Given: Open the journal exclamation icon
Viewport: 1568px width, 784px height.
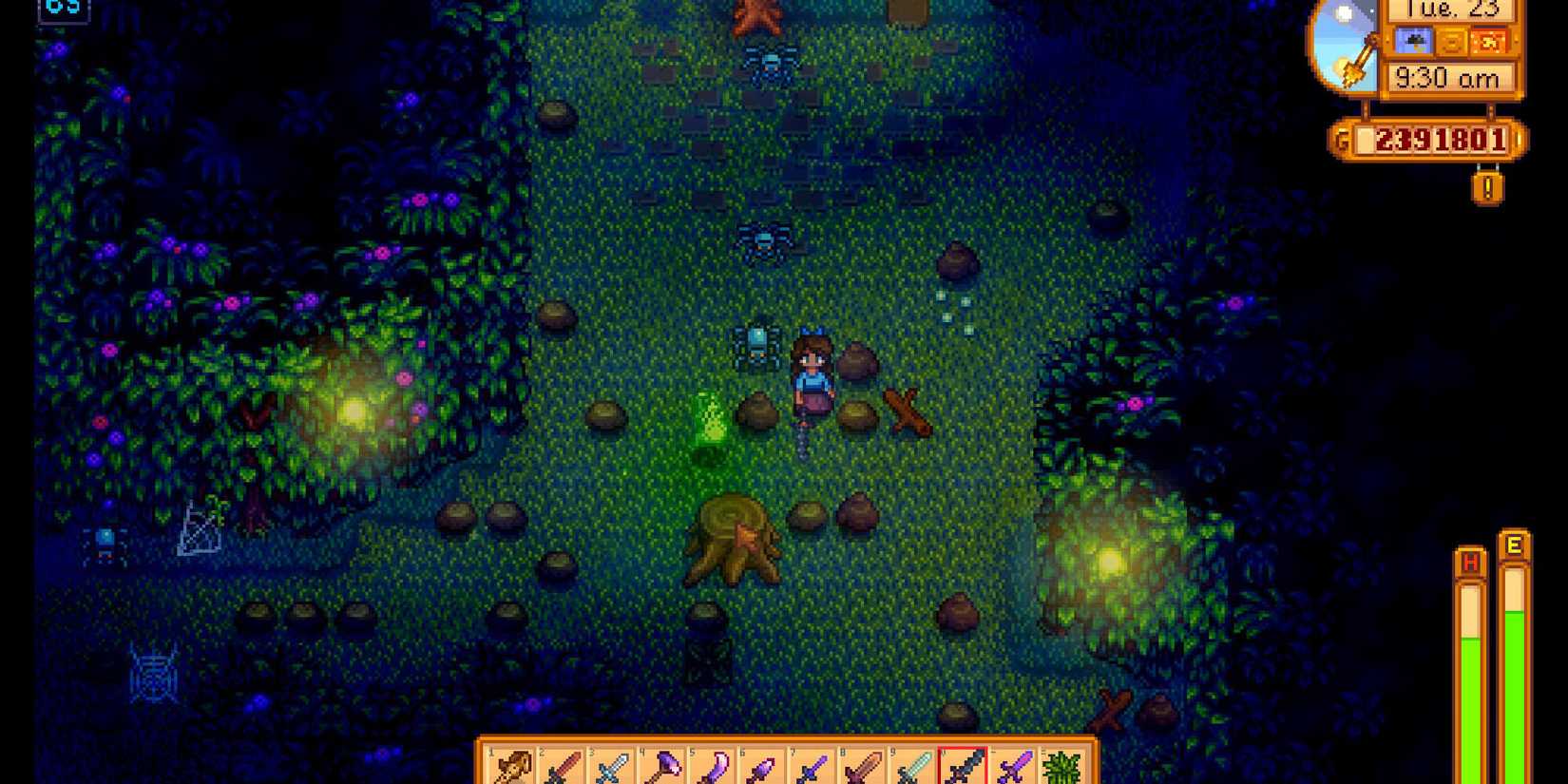Looking at the screenshot, I should [1487, 187].
